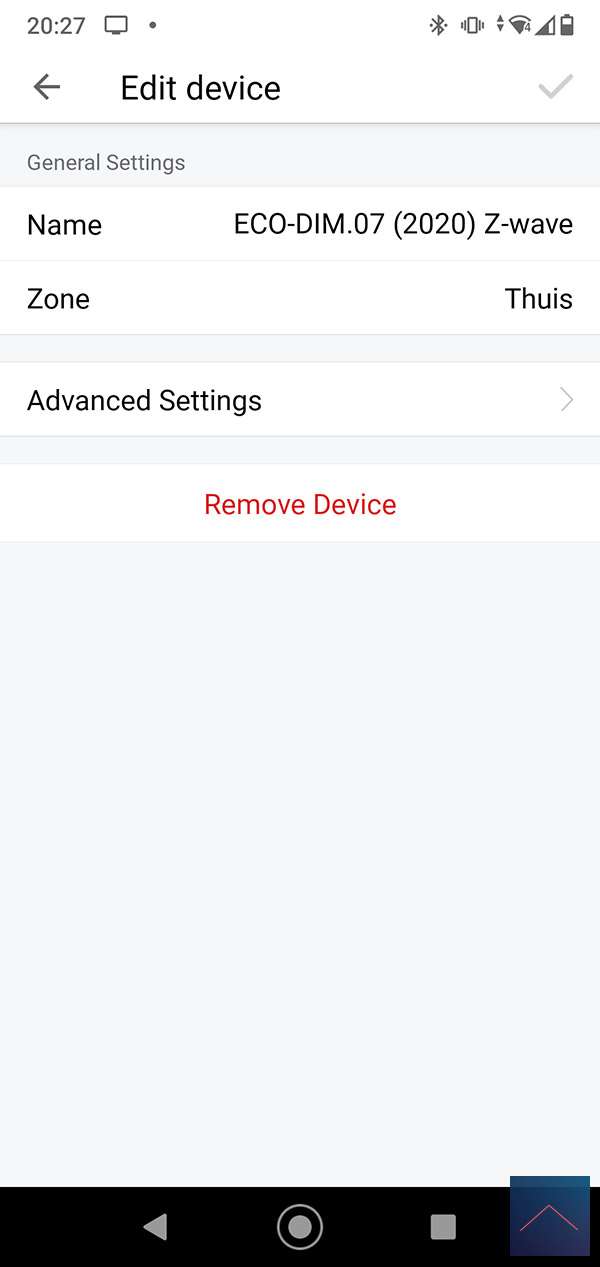Tap the system home button
600x1267 pixels.
point(300,1226)
